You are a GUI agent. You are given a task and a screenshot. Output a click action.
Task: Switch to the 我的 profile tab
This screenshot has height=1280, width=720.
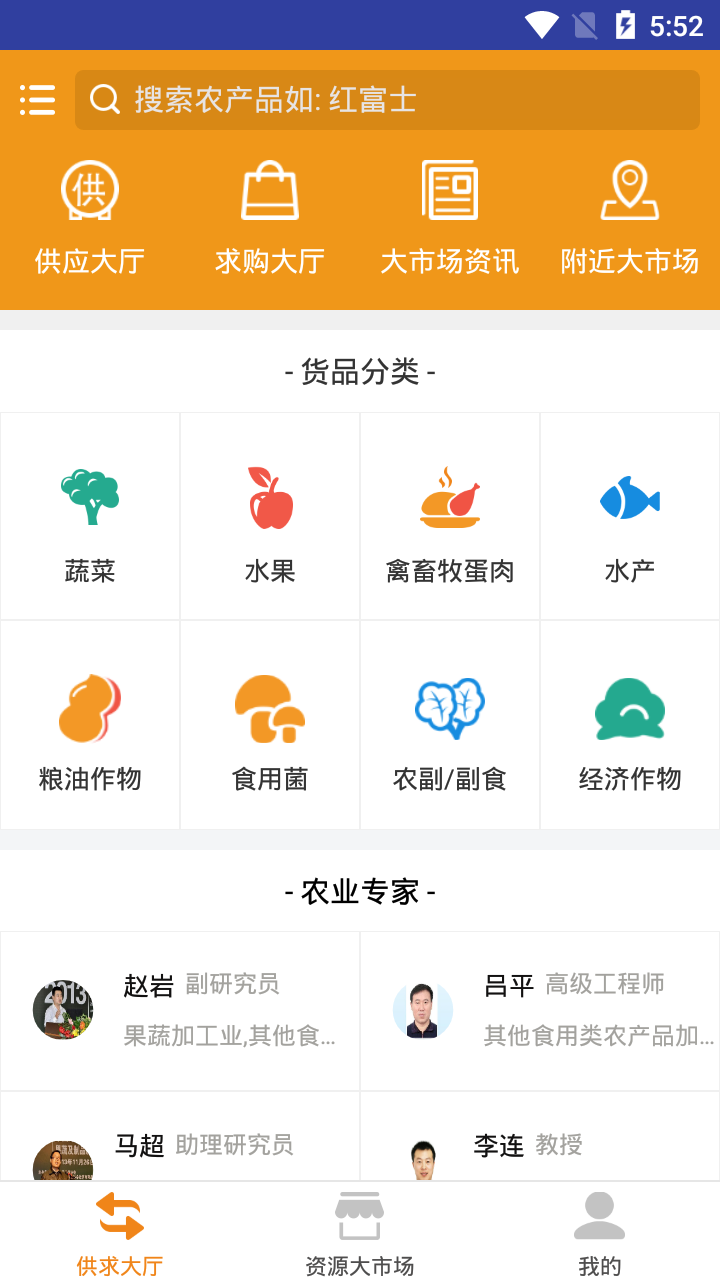599,1230
